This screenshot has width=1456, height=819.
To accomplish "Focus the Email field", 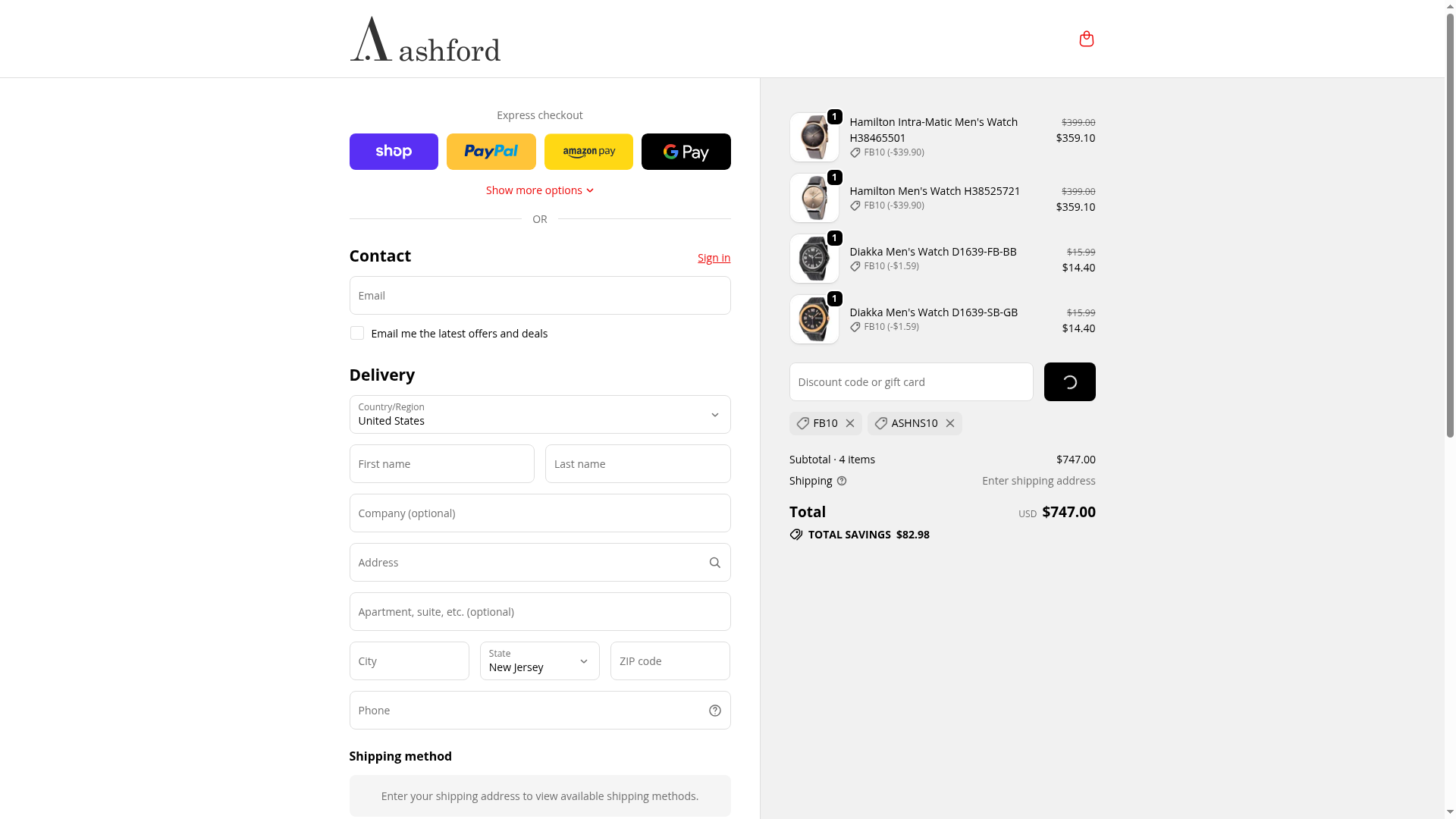I will 539,296.
